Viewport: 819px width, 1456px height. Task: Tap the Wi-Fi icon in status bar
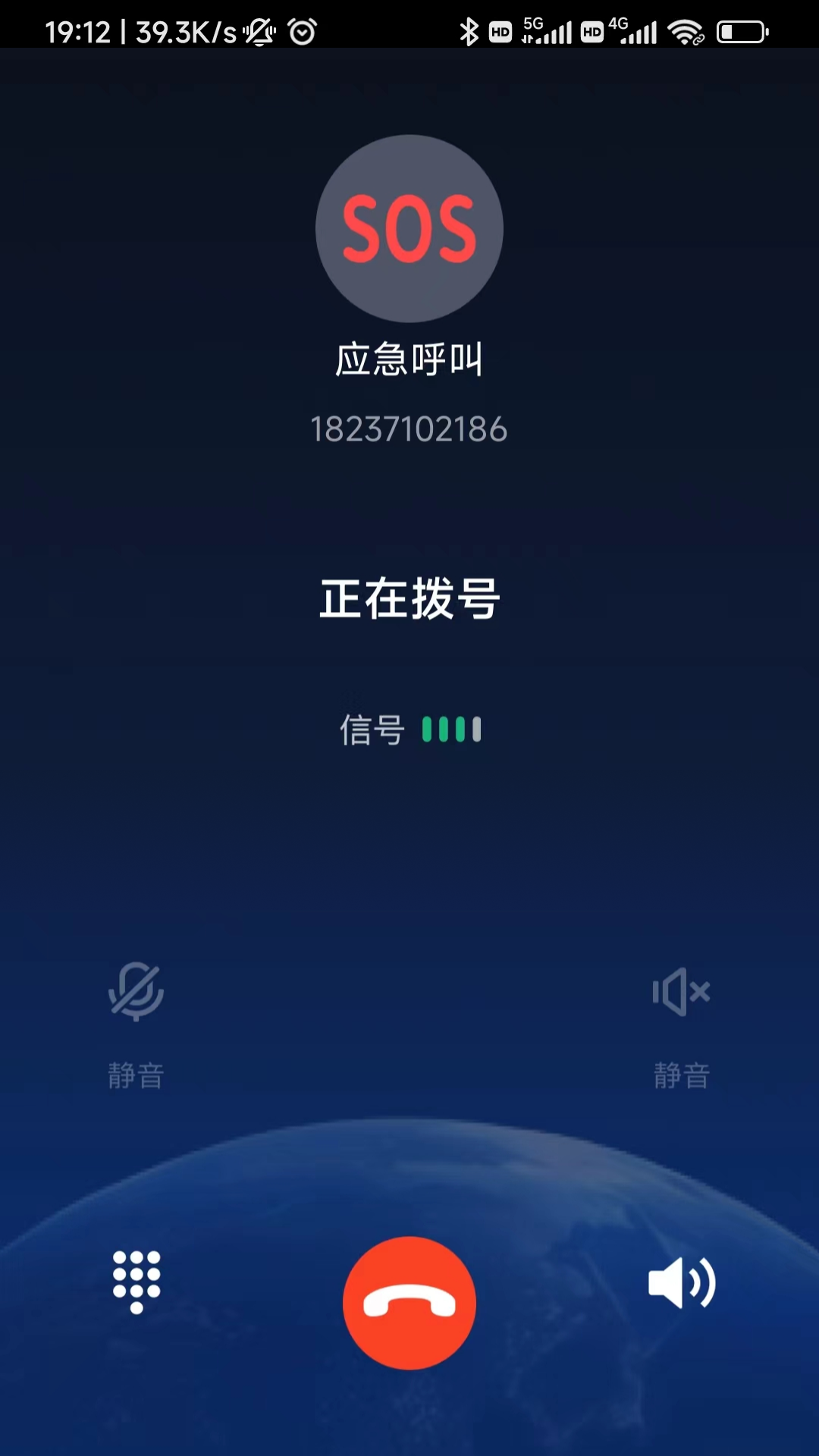(685, 30)
